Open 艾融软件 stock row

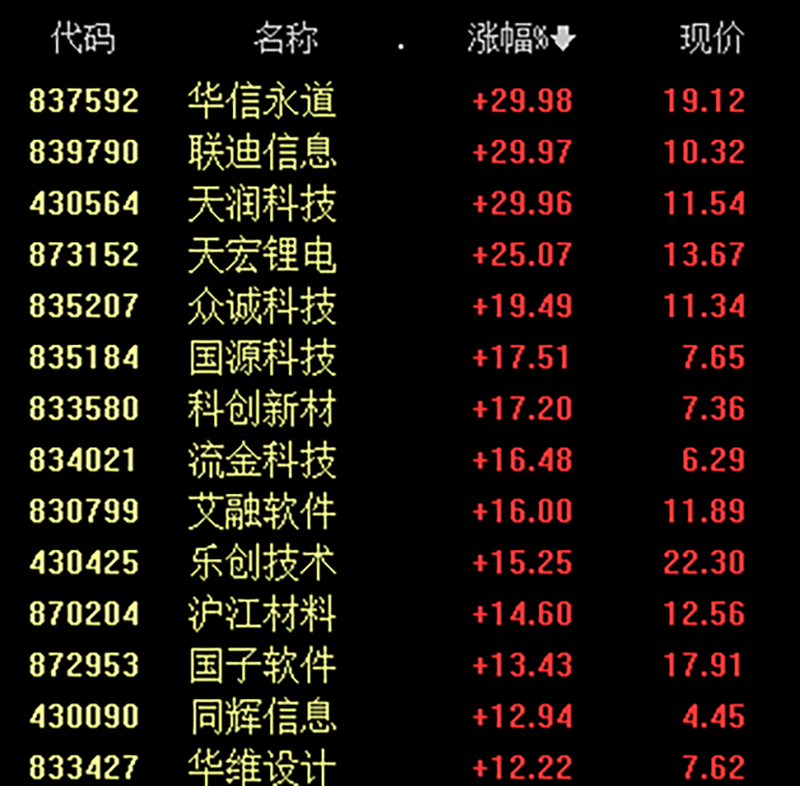pyautogui.click(x=262, y=511)
